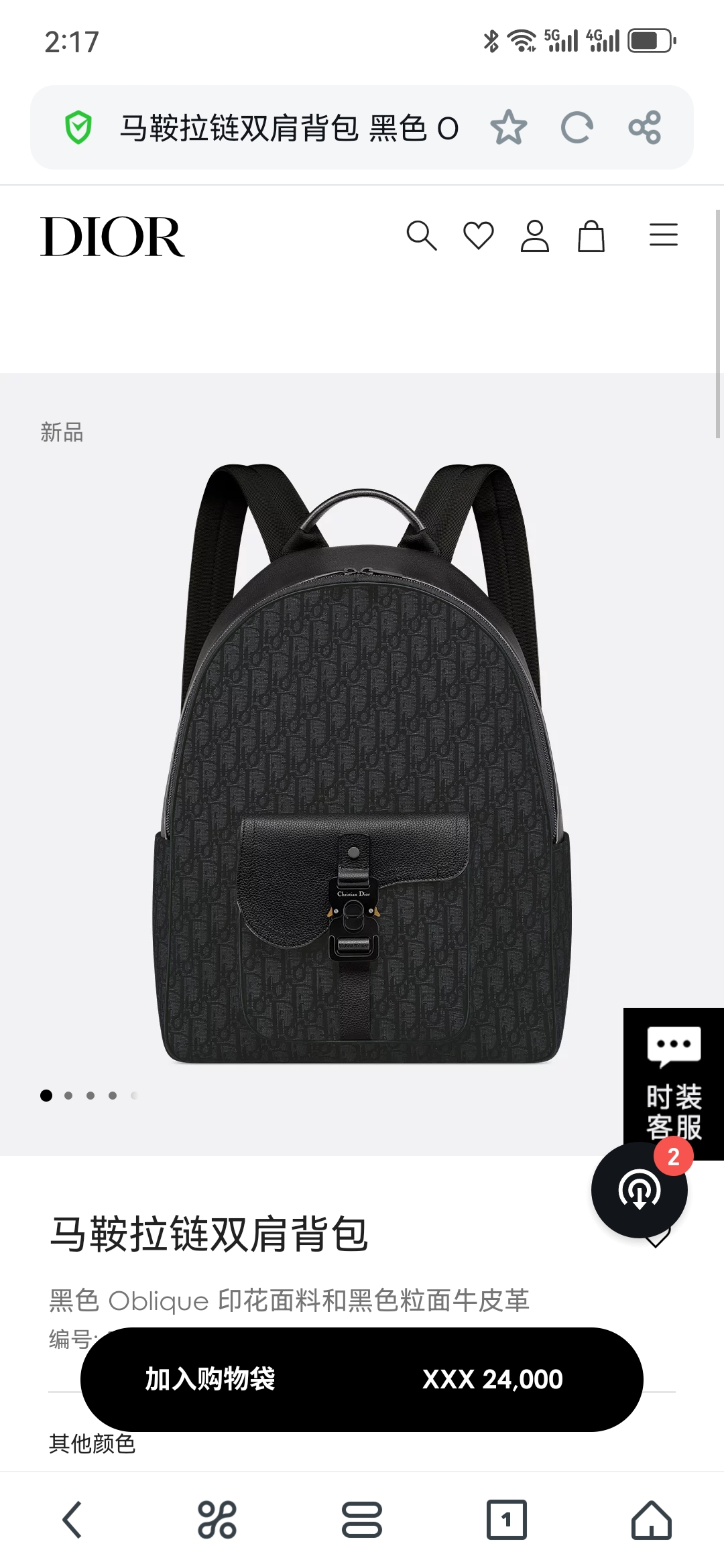Tap the floating download button with badge 2

pos(640,1190)
